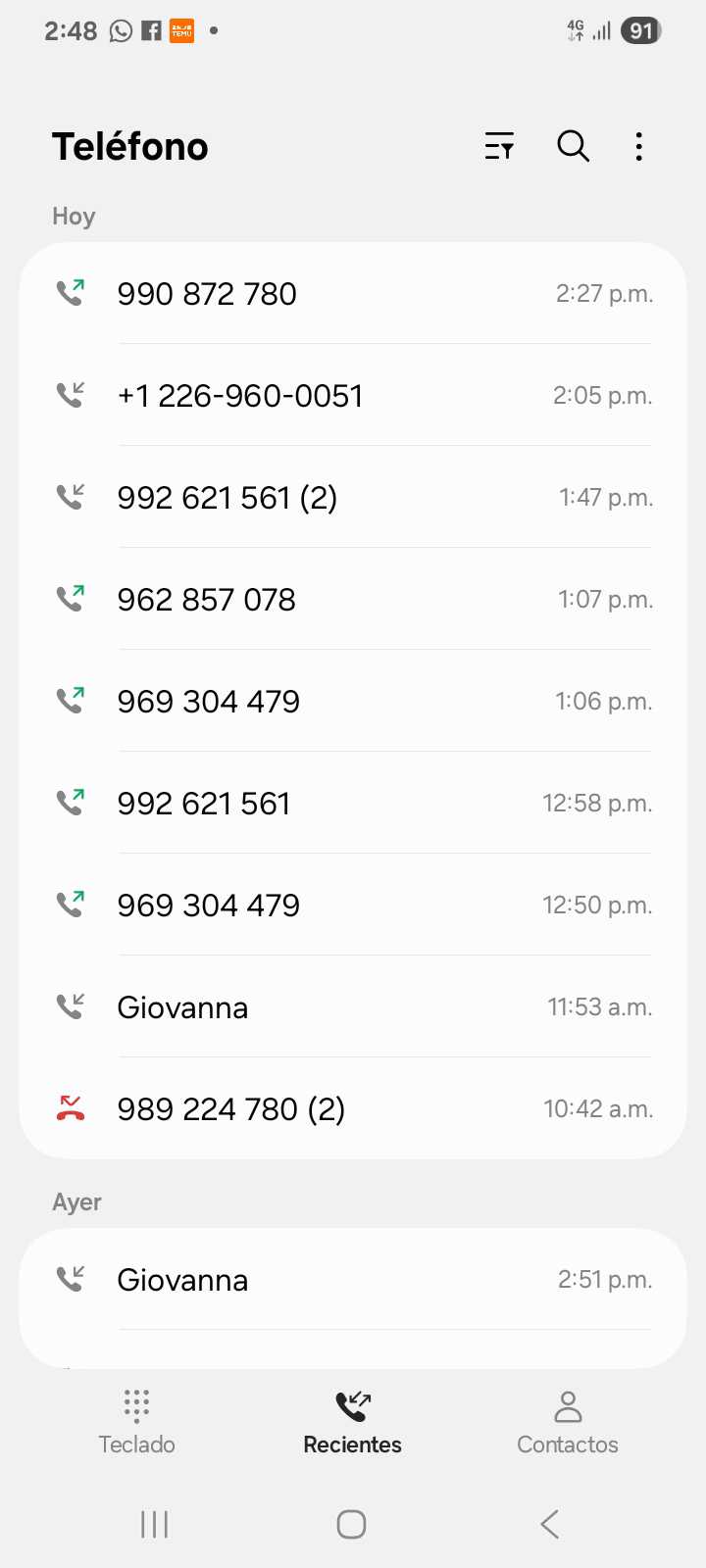This screenshot has height=1568, width=706.
Task: Open Giovanna's call from 11:53 a.m.
Action: pyautogui.click(x=353, y=1007)
